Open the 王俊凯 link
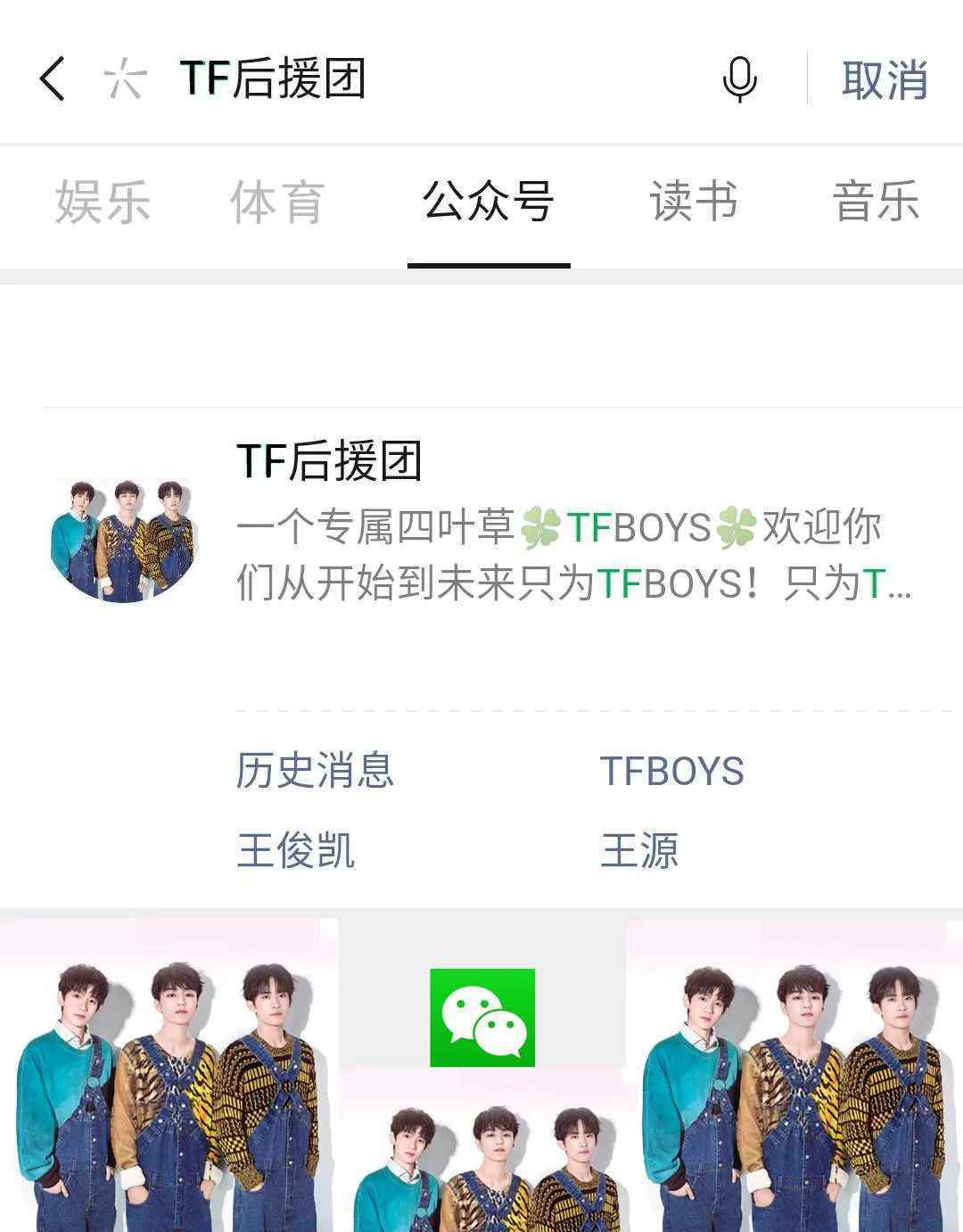This screenshot has height=1232, width=963. point(296,850)
